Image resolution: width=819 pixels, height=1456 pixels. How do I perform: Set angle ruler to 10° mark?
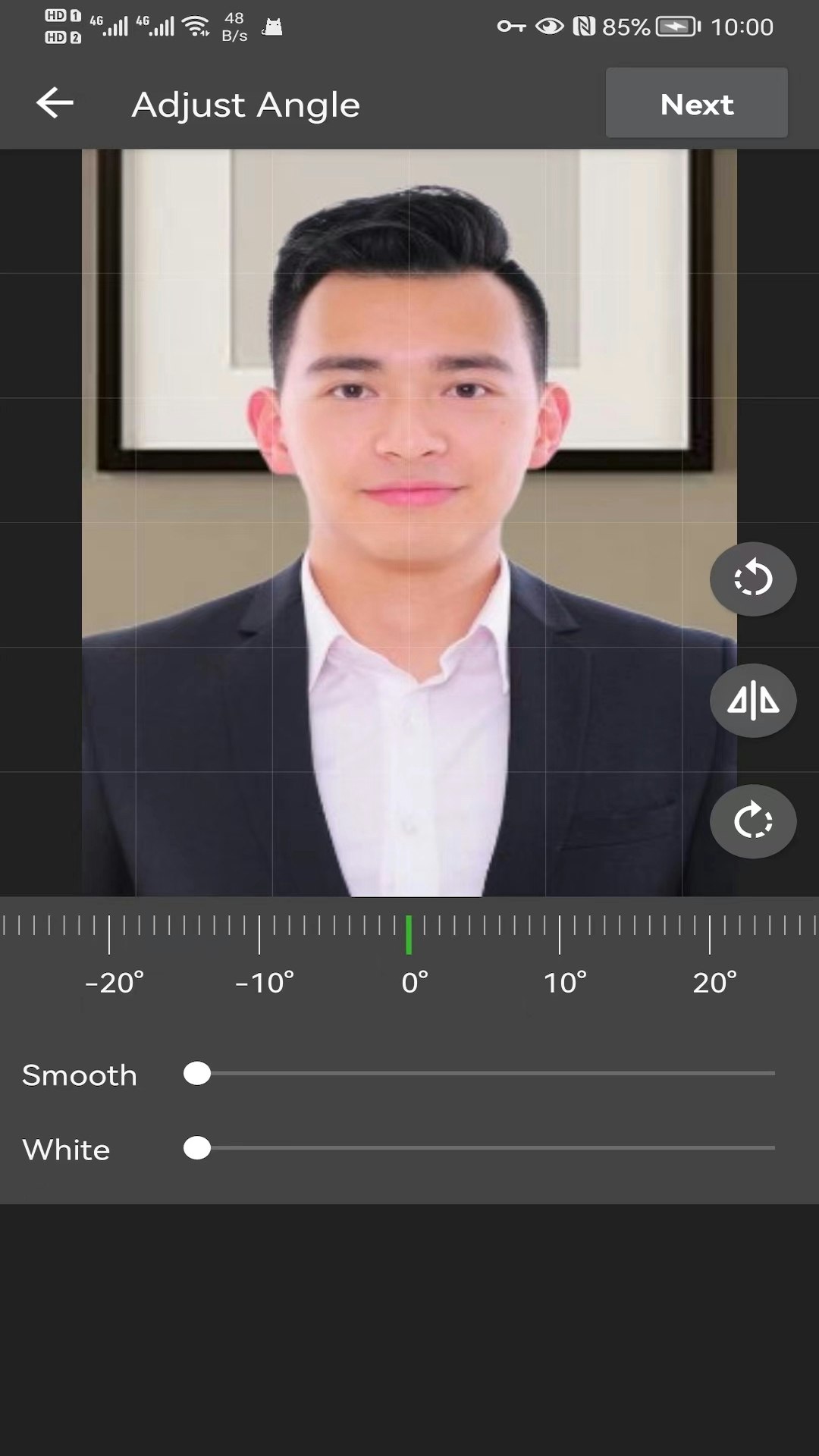coord(560,934)
